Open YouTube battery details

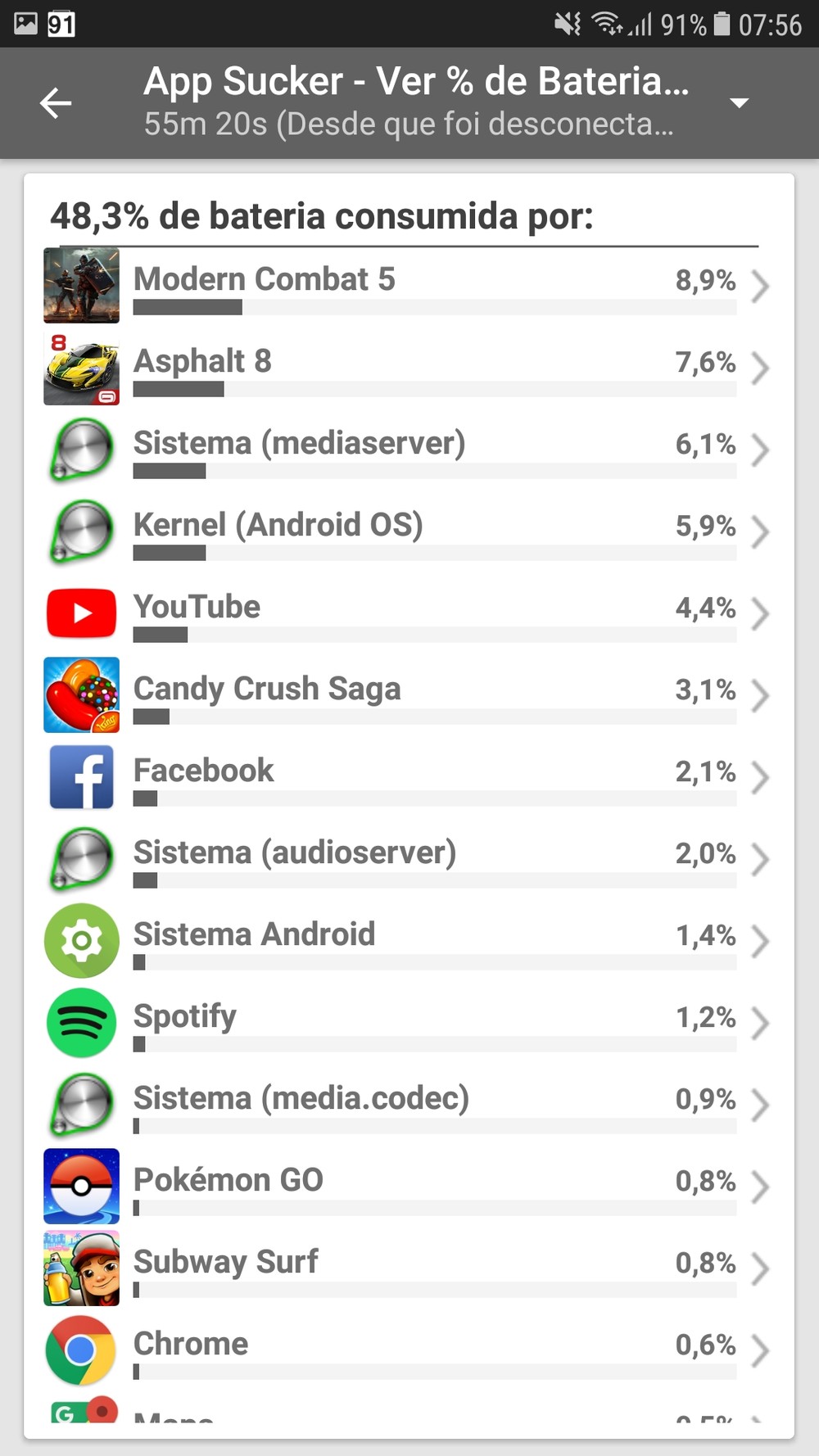click(x=408, y=613)
